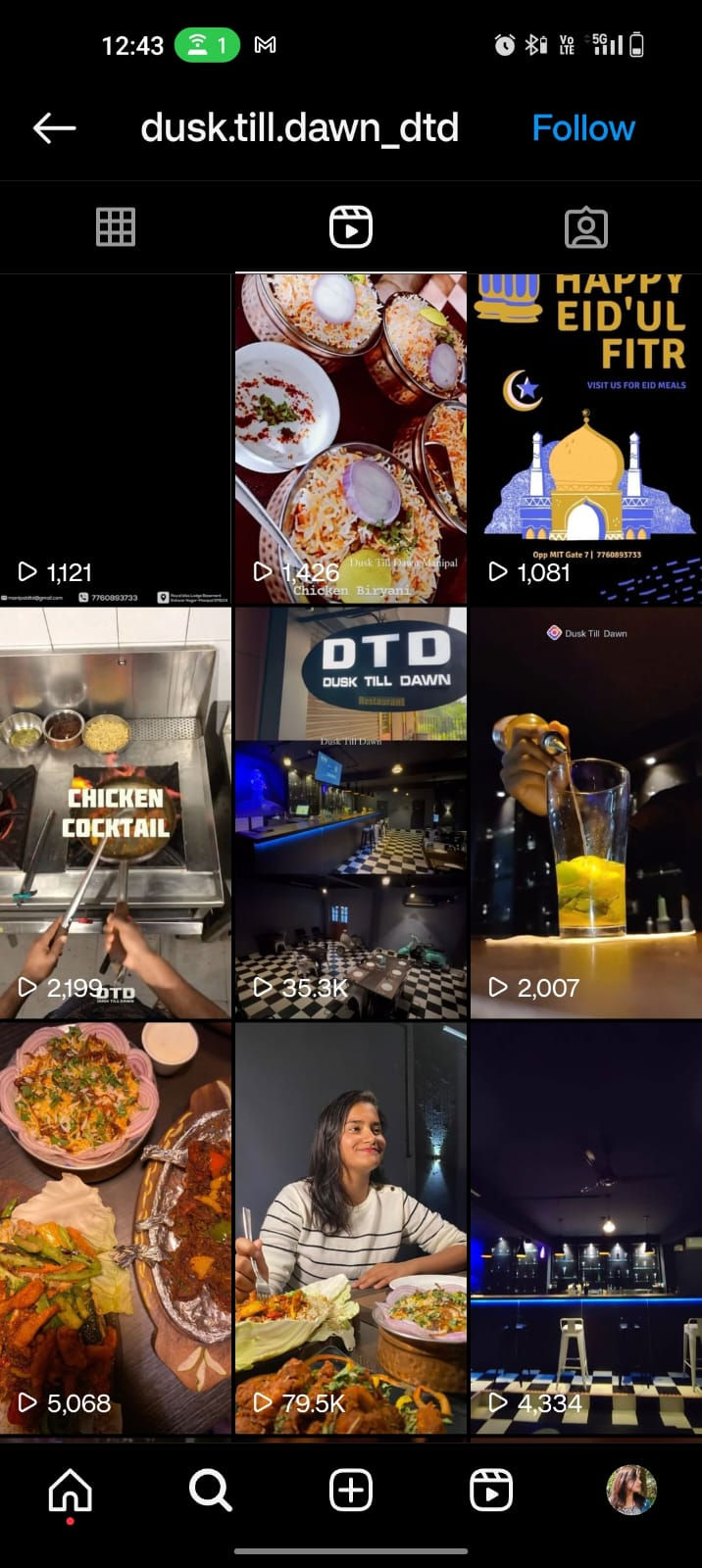The image size is (702, 1568).
Task: Open the food platter reel with 5,068 views
Action: 115,1228
